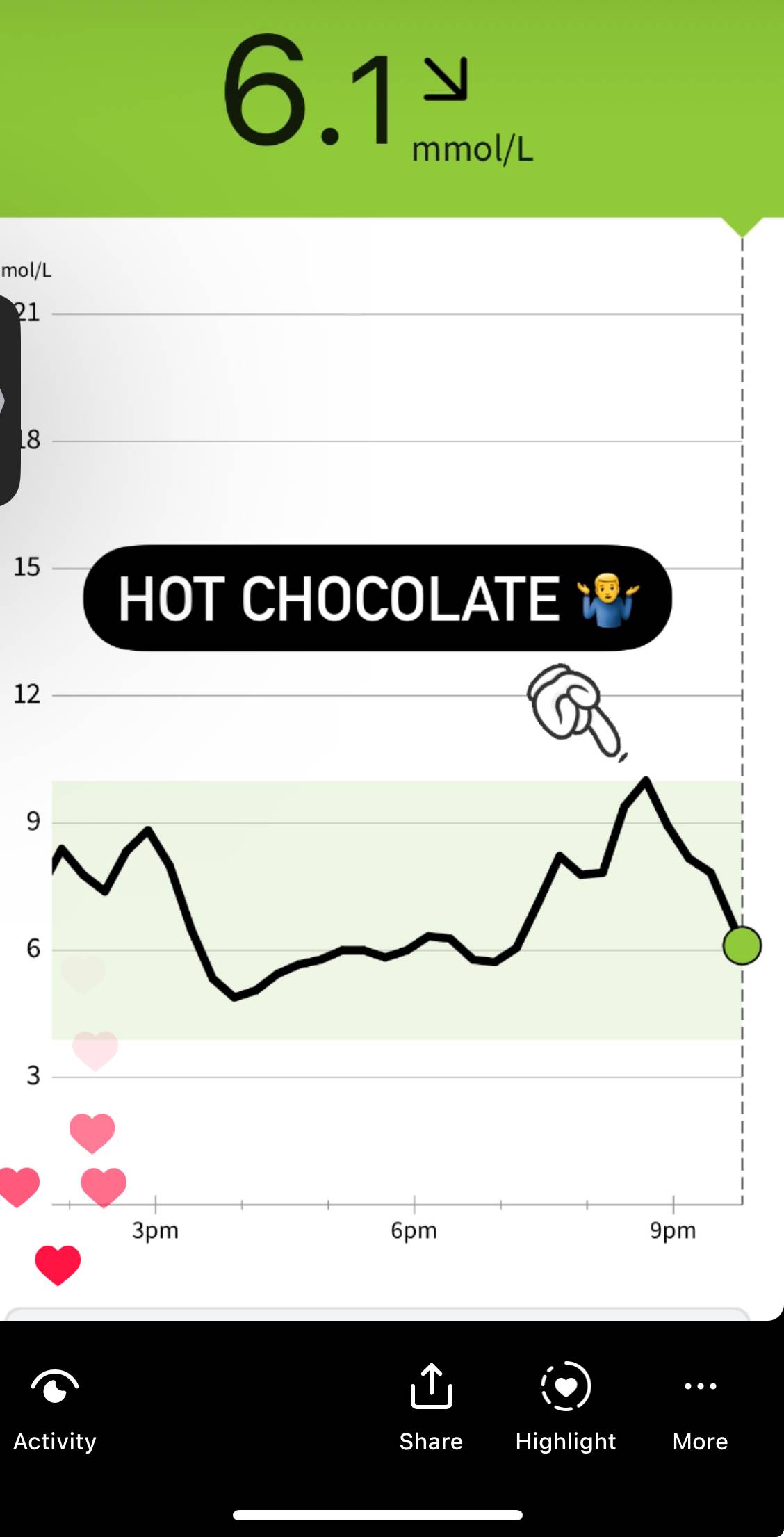The width and height of the screenshot is (784, 1537).
Task: Open the More options menu
Action: (700, 1407)
